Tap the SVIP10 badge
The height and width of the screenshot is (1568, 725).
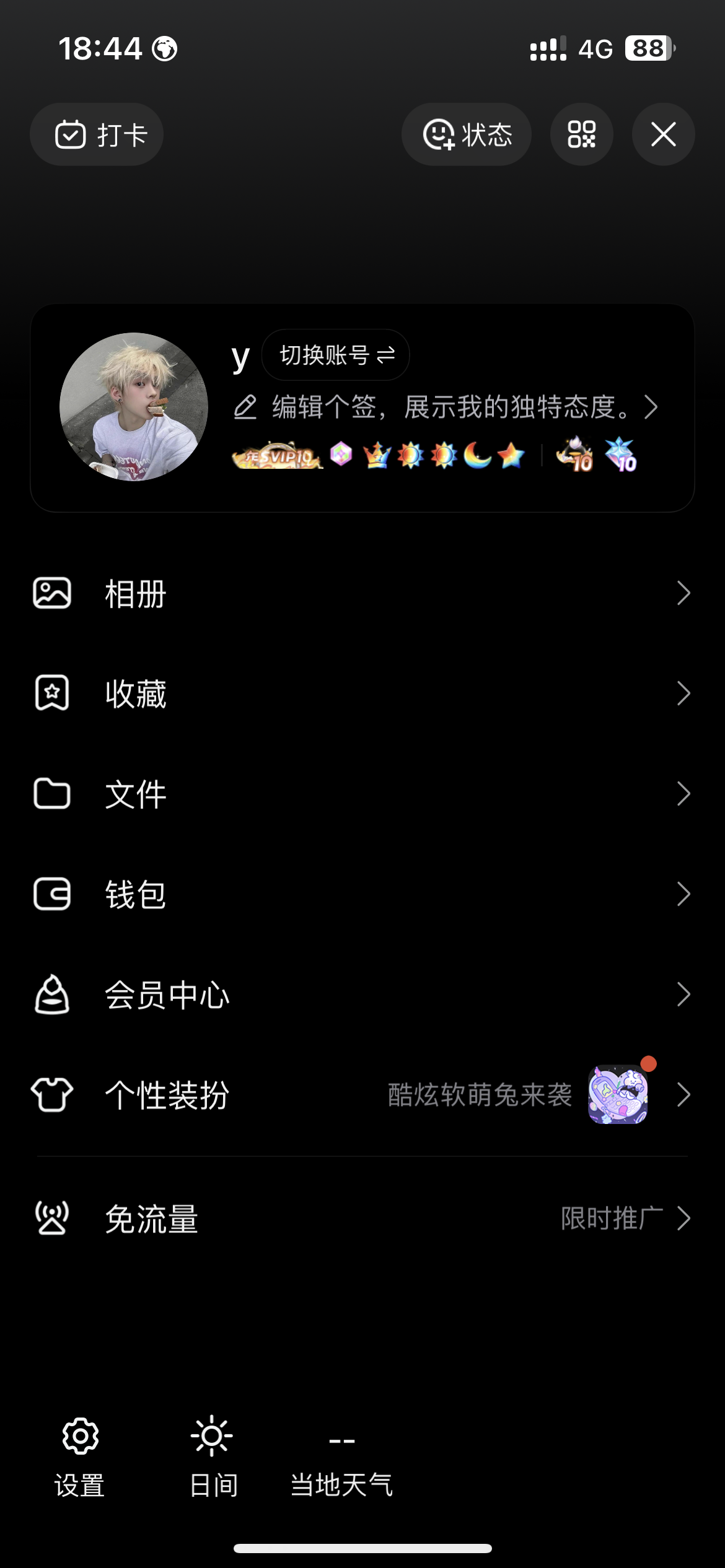pos(278,456)
